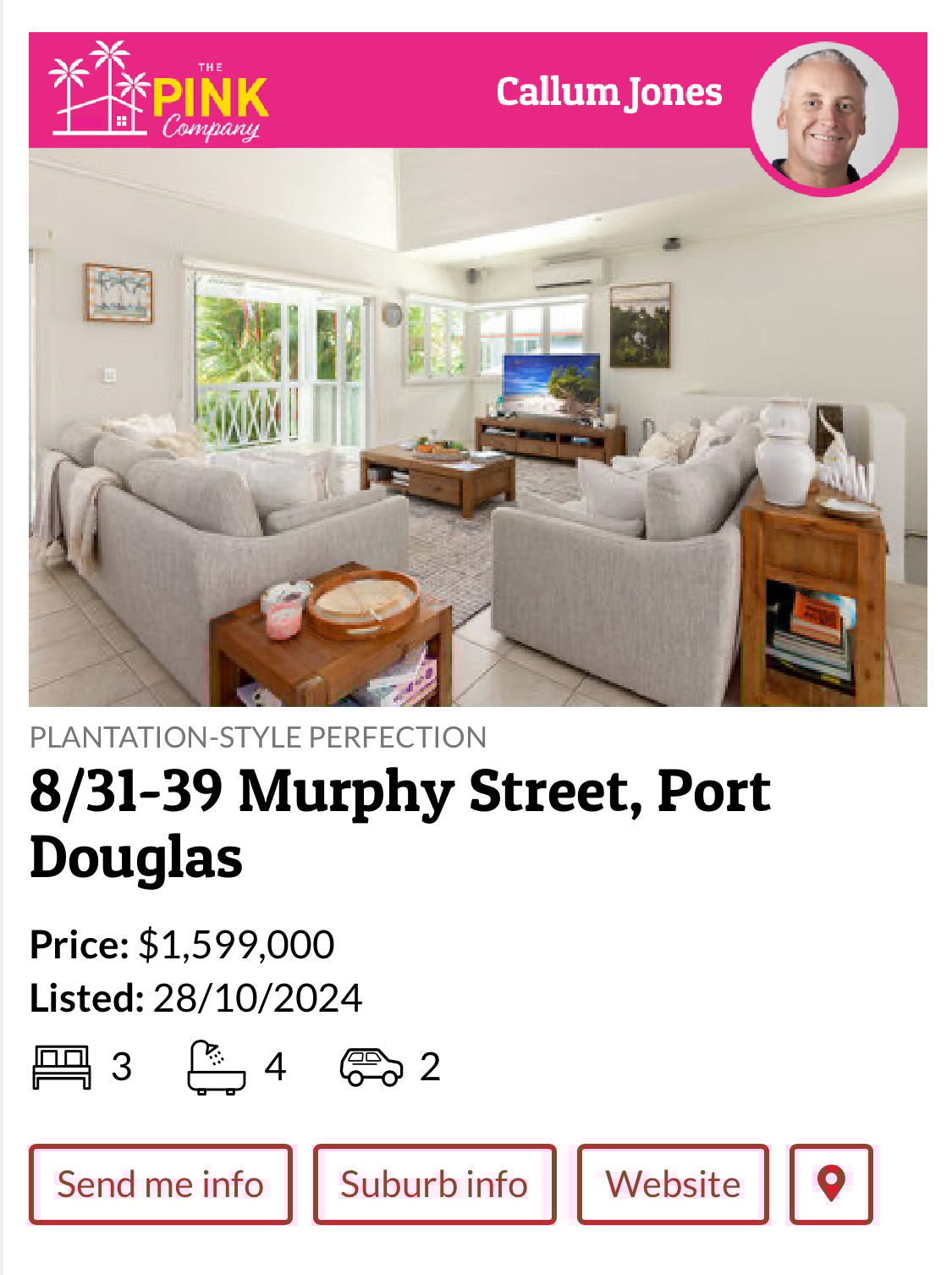Show the property location on map

click(x=831, y=1184)
